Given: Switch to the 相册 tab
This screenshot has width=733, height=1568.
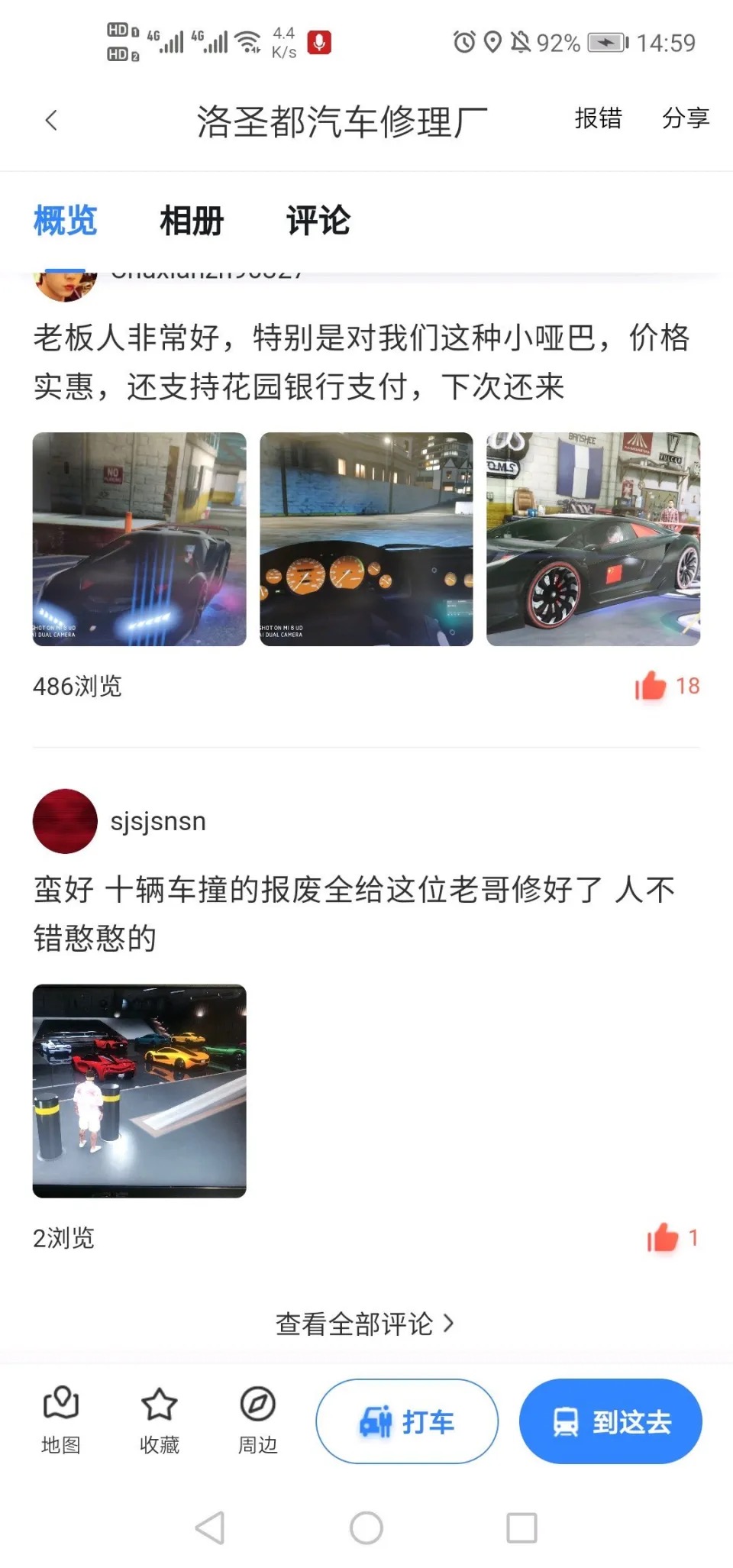Looking at the screenshot, I should click(191, 221).
